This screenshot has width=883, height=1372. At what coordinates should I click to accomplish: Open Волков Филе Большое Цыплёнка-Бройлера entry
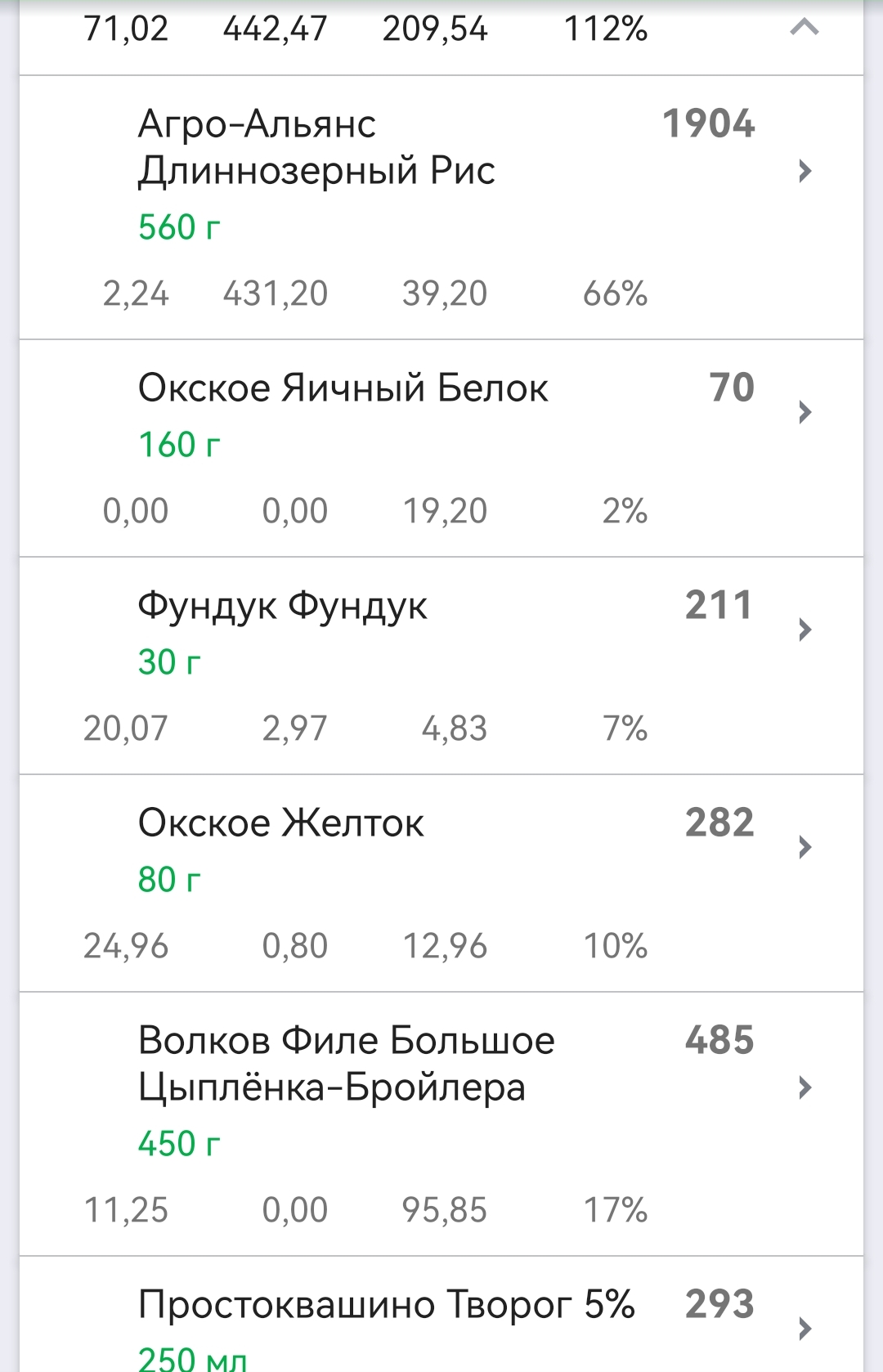click(347, 1064)
